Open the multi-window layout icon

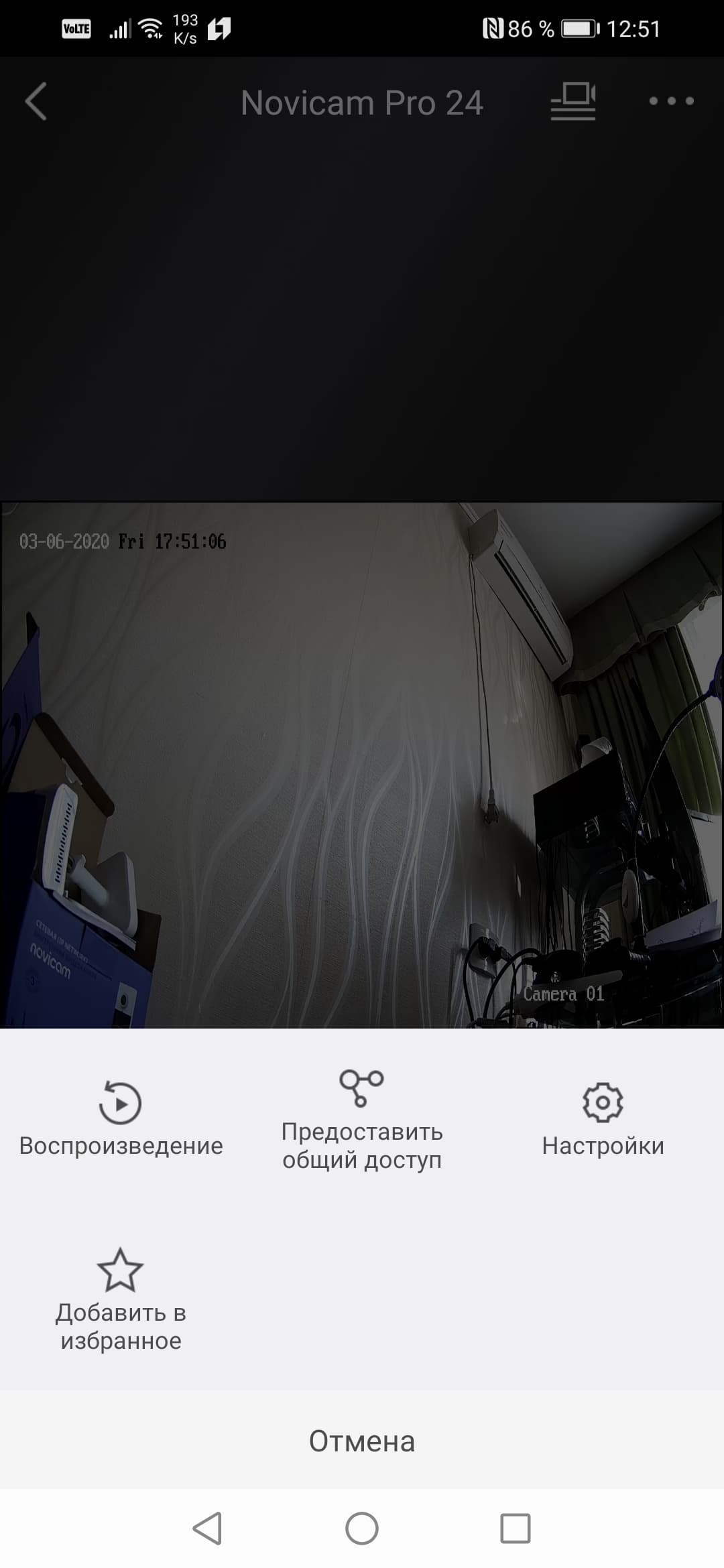(573, 102)
